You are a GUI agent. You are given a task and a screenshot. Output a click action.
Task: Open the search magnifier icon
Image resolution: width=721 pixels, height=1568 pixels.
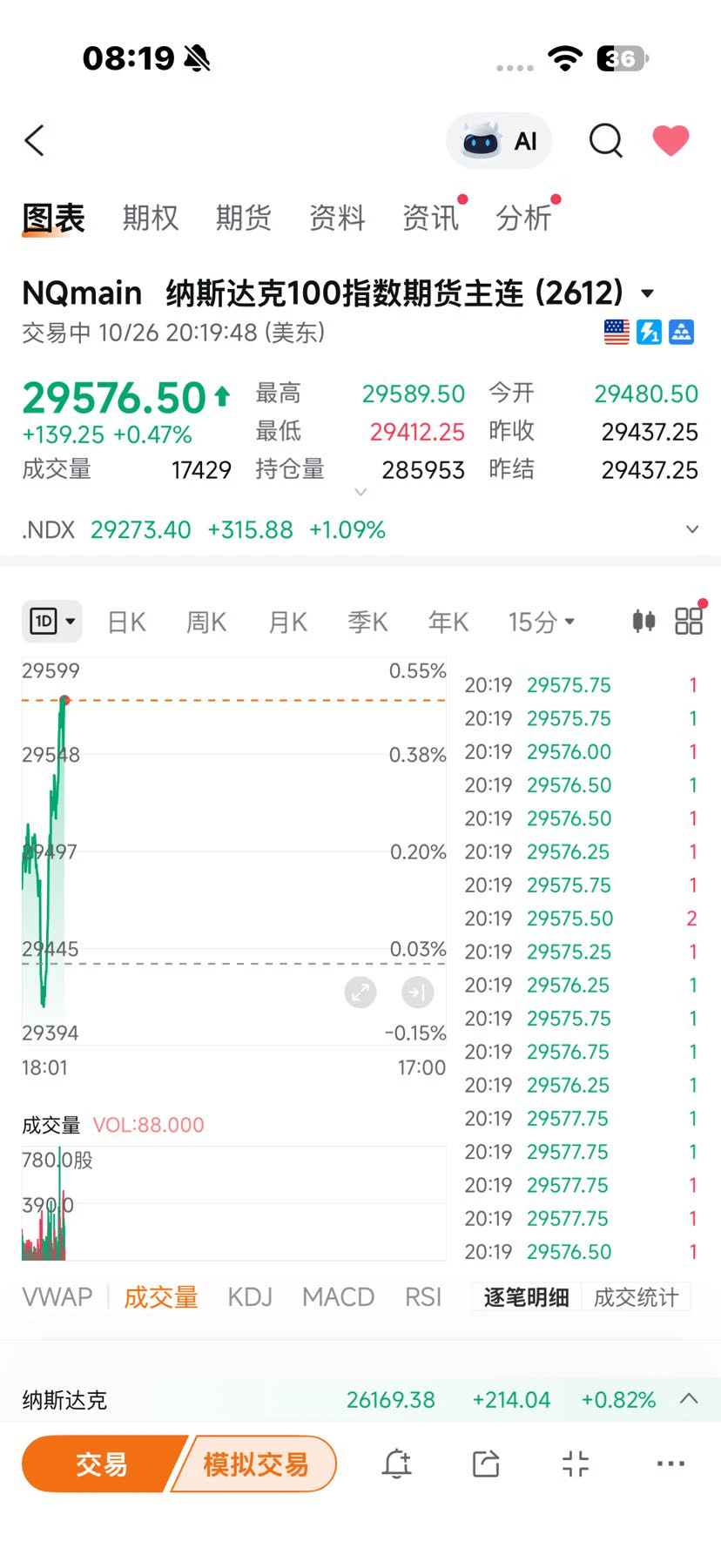point(605,140)
